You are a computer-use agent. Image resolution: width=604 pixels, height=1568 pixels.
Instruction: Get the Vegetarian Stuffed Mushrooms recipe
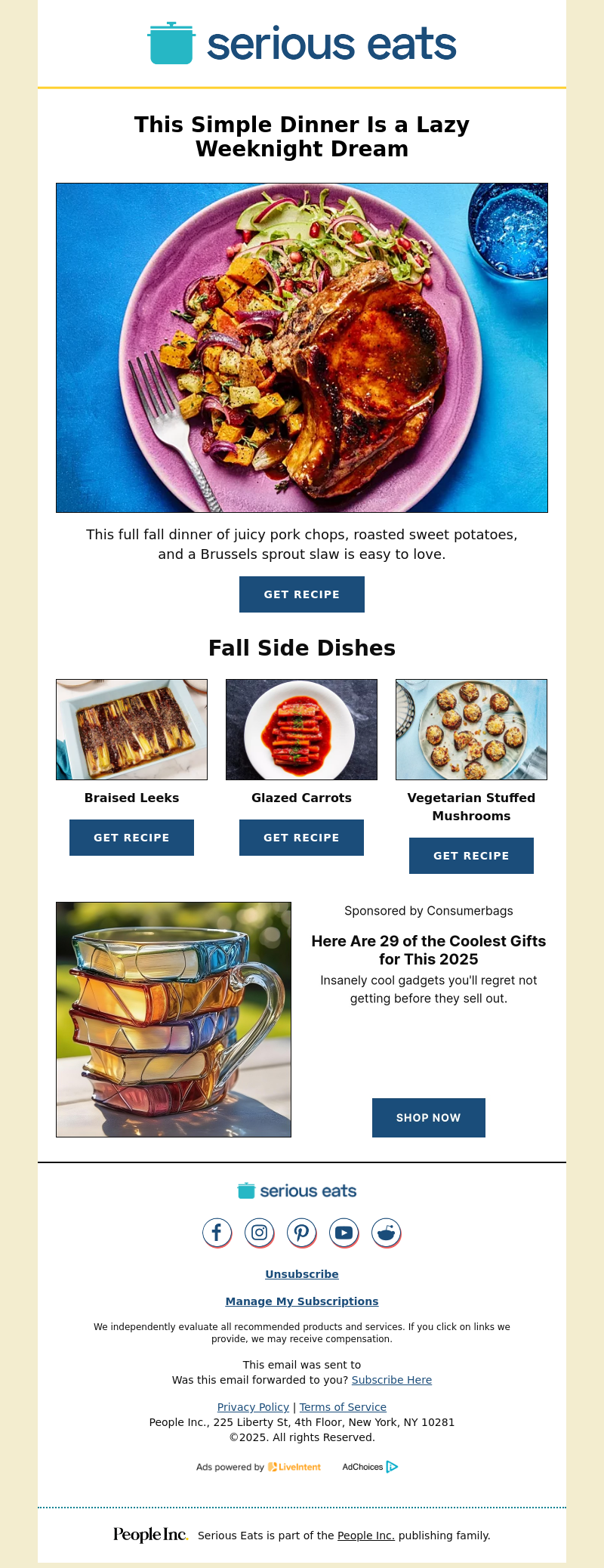[x=471, y=856]
